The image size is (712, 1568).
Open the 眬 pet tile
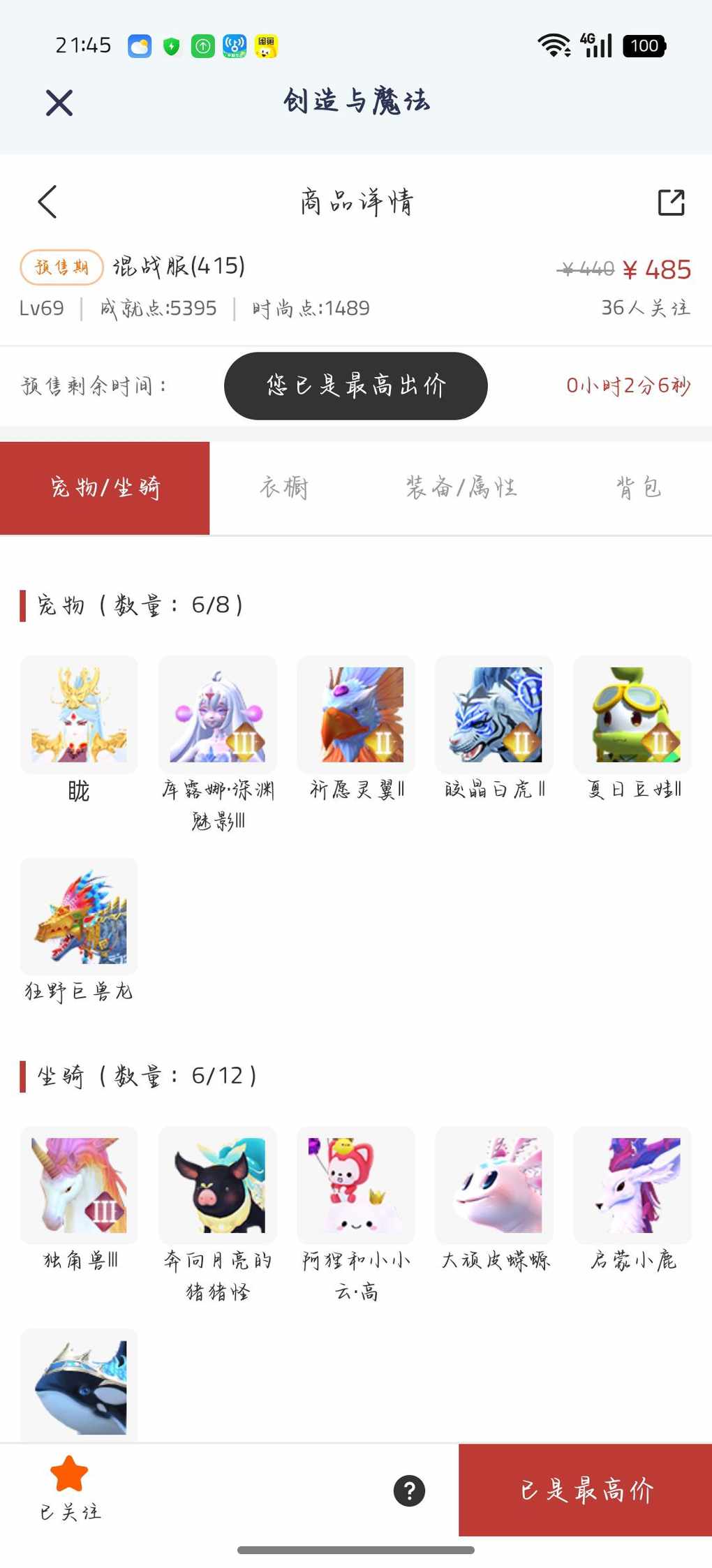click(x=79, y=715)
